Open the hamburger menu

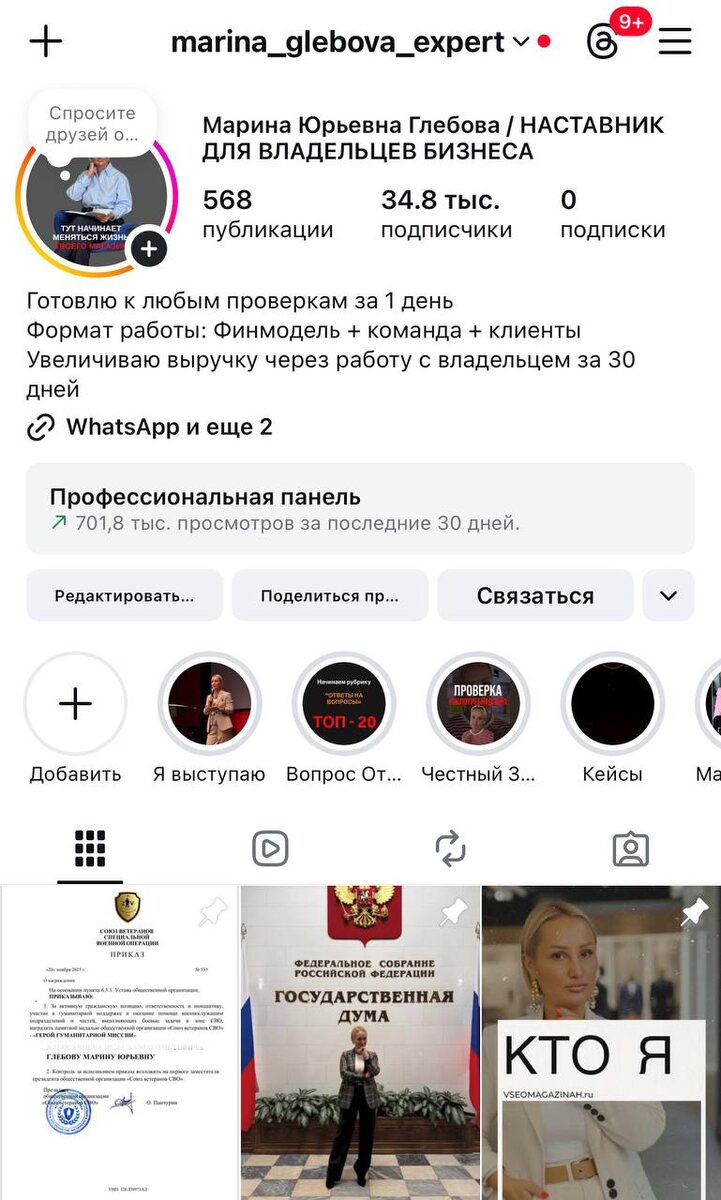click(x=675, y=41)
